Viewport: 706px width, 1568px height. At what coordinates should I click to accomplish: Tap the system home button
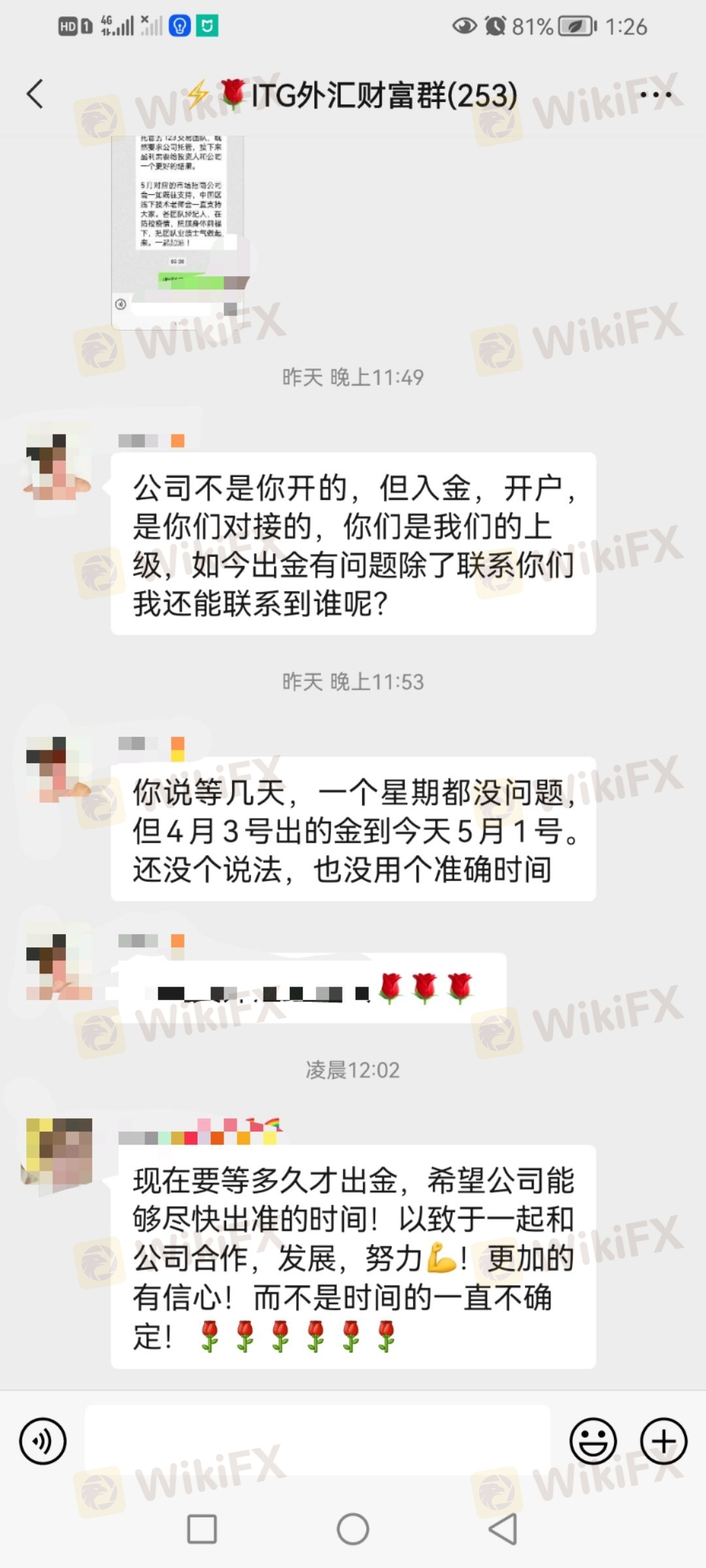click(x=353, y=1529)
